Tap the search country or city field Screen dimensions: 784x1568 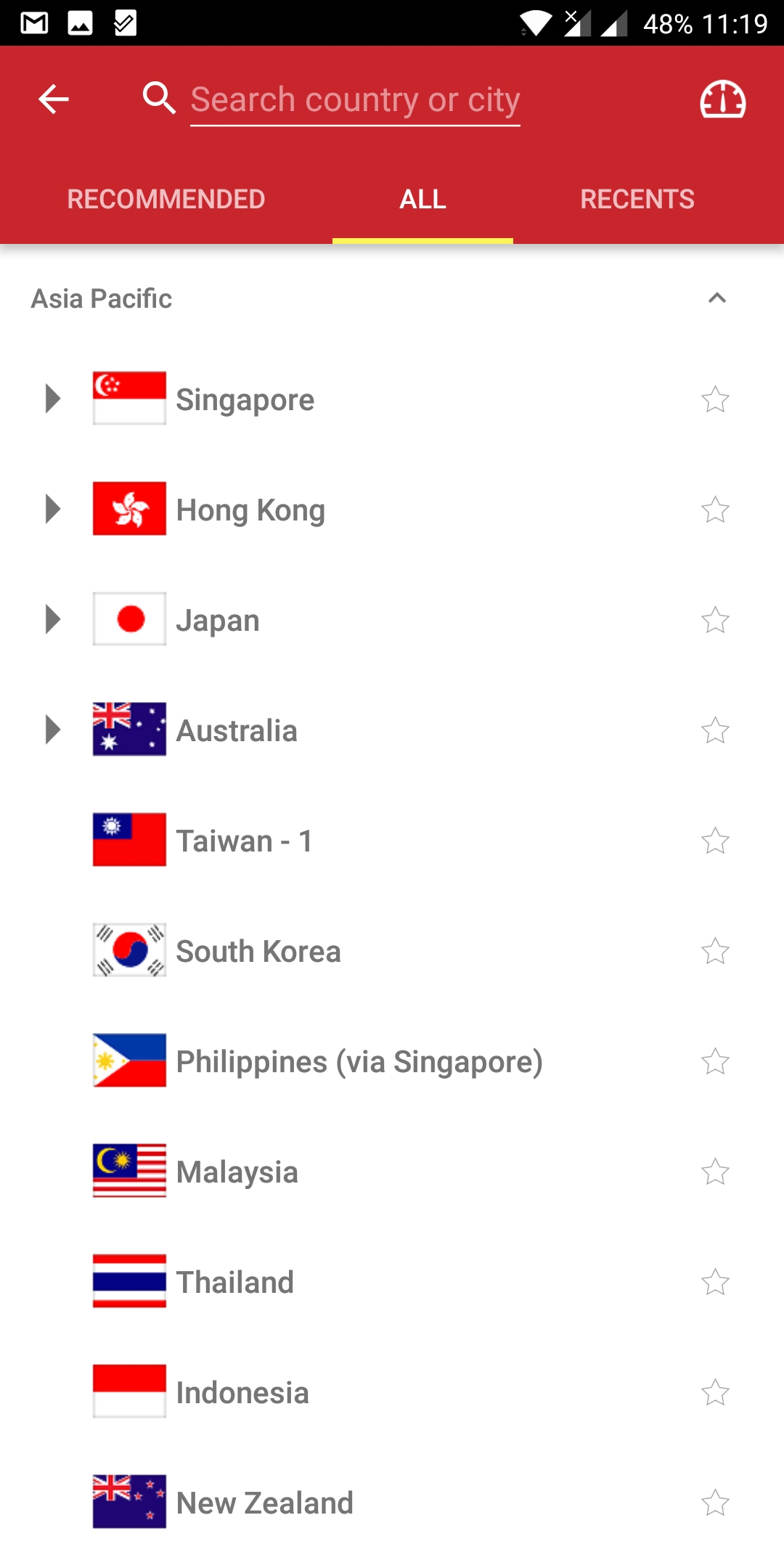pos(355,99)
